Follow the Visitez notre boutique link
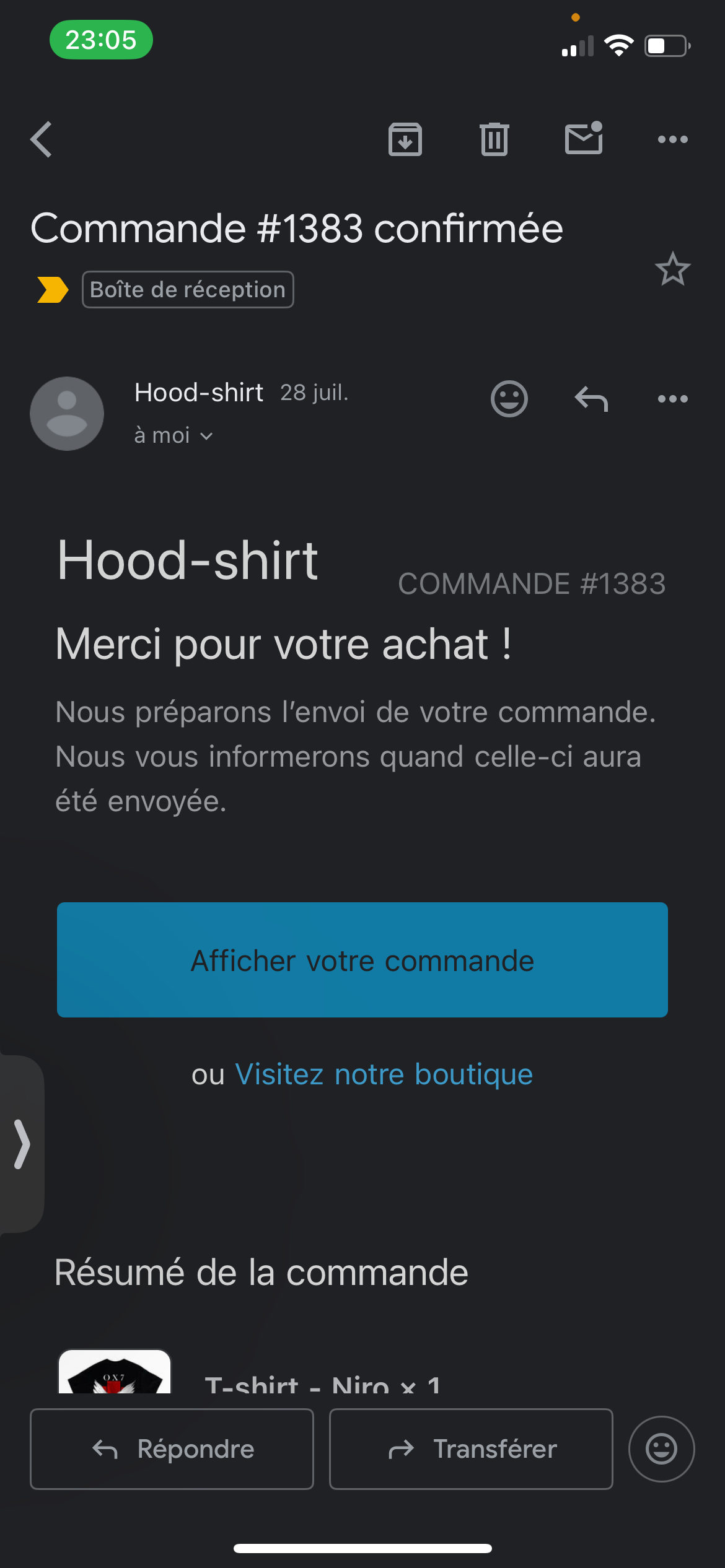The image size is (725, 1568). coord(384,1074)
